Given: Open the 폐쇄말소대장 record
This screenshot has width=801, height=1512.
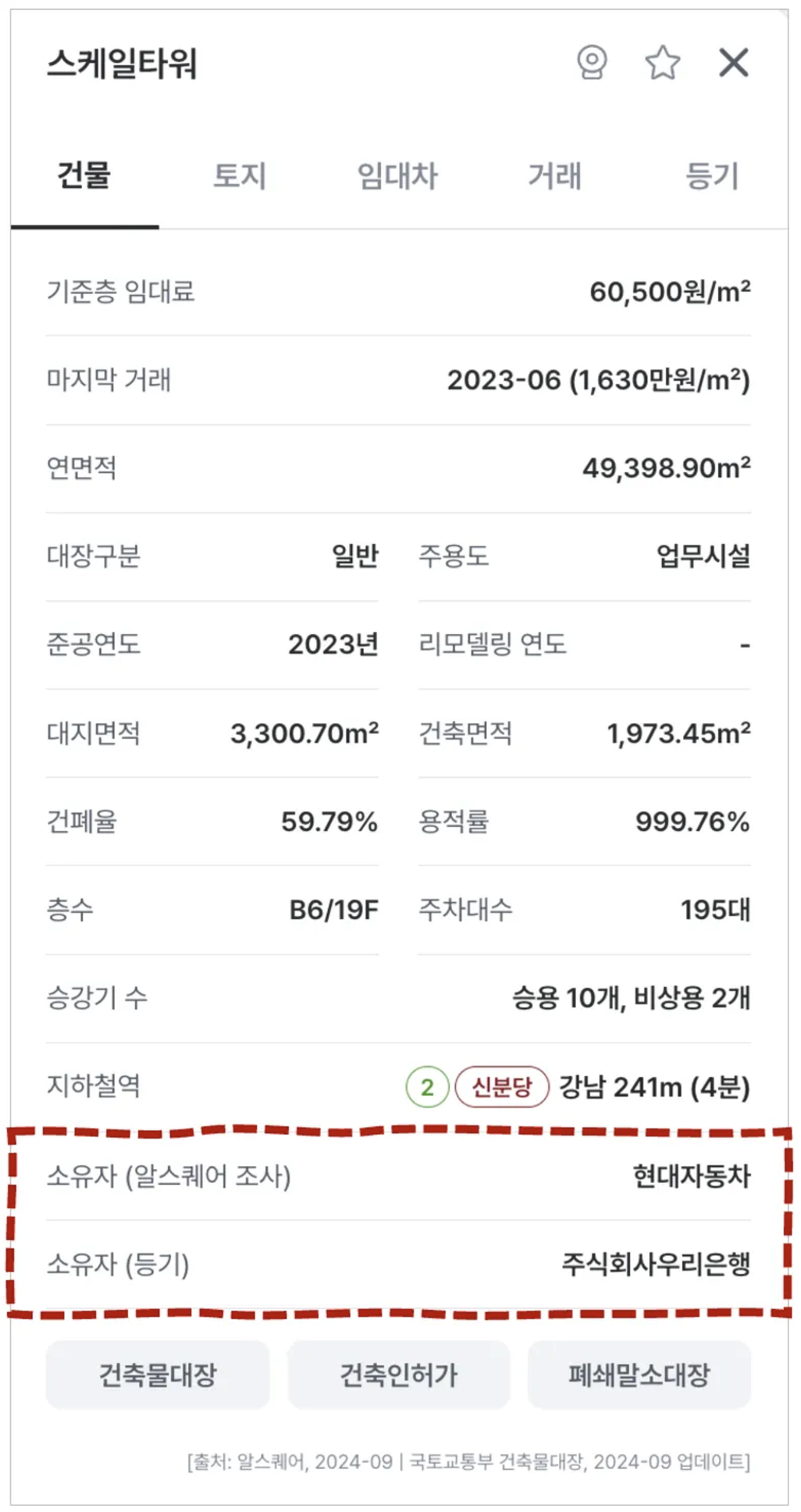Looking at the screenshot, I should coord(639,1375).
